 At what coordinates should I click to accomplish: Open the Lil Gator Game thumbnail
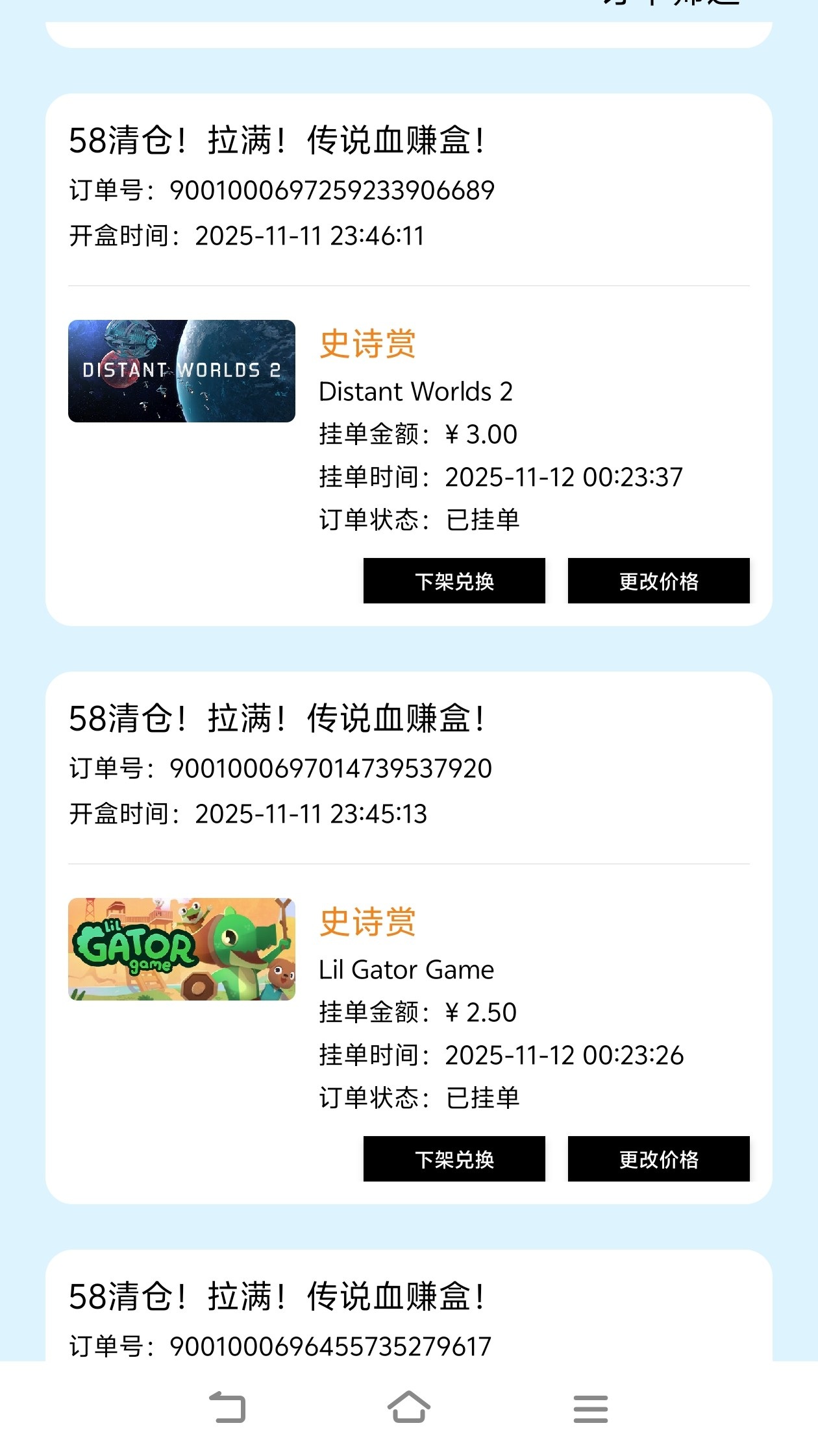pos(182,949)
